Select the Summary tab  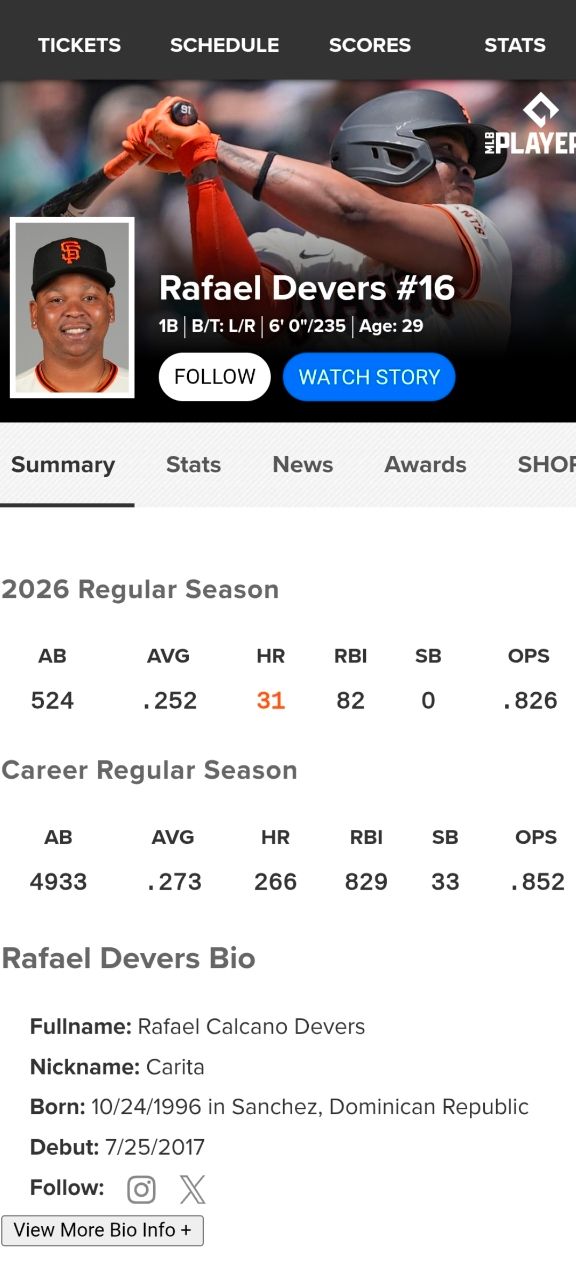[x=63, y=465]
